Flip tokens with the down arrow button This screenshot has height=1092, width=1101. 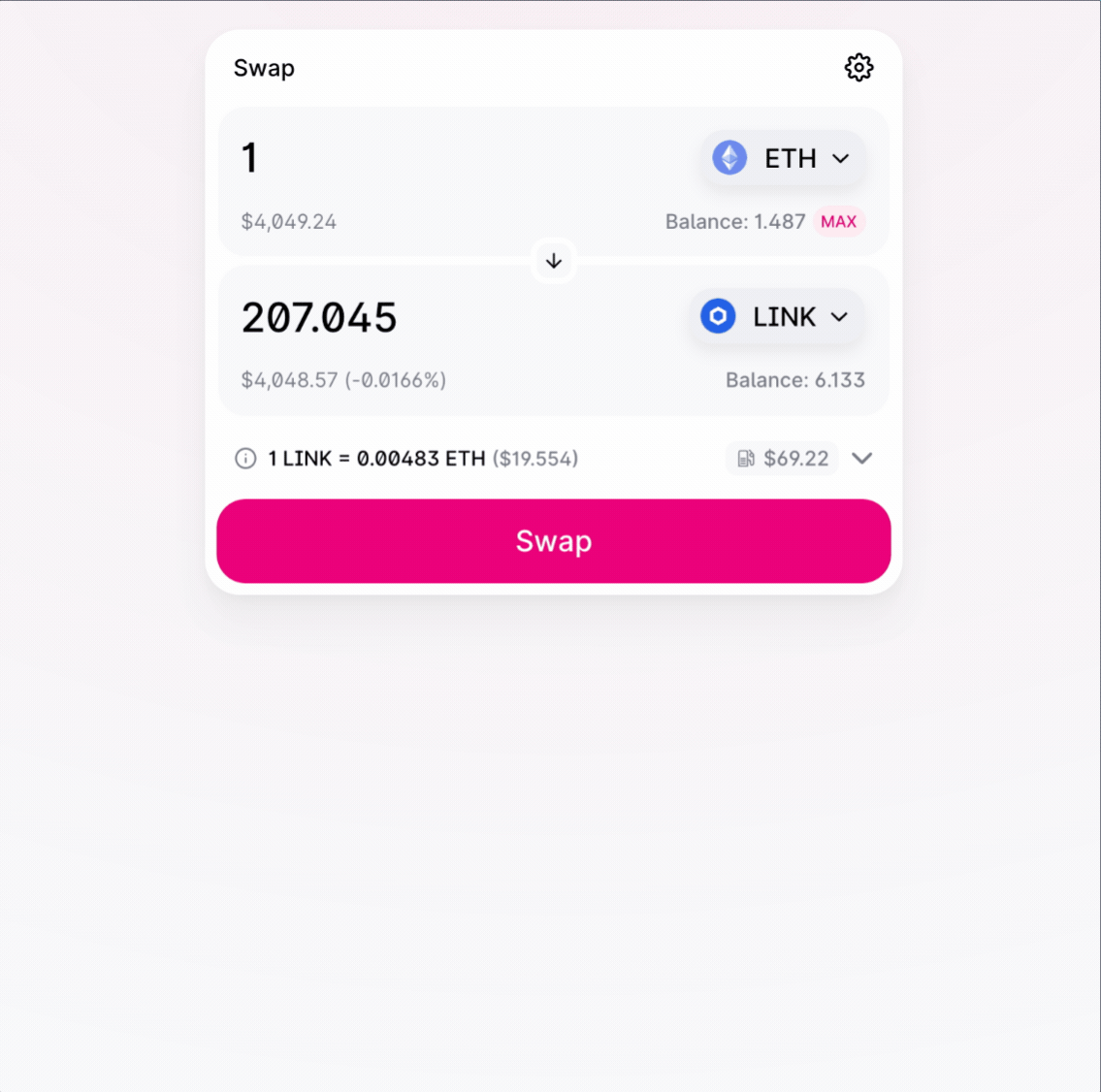click(554, 261)
